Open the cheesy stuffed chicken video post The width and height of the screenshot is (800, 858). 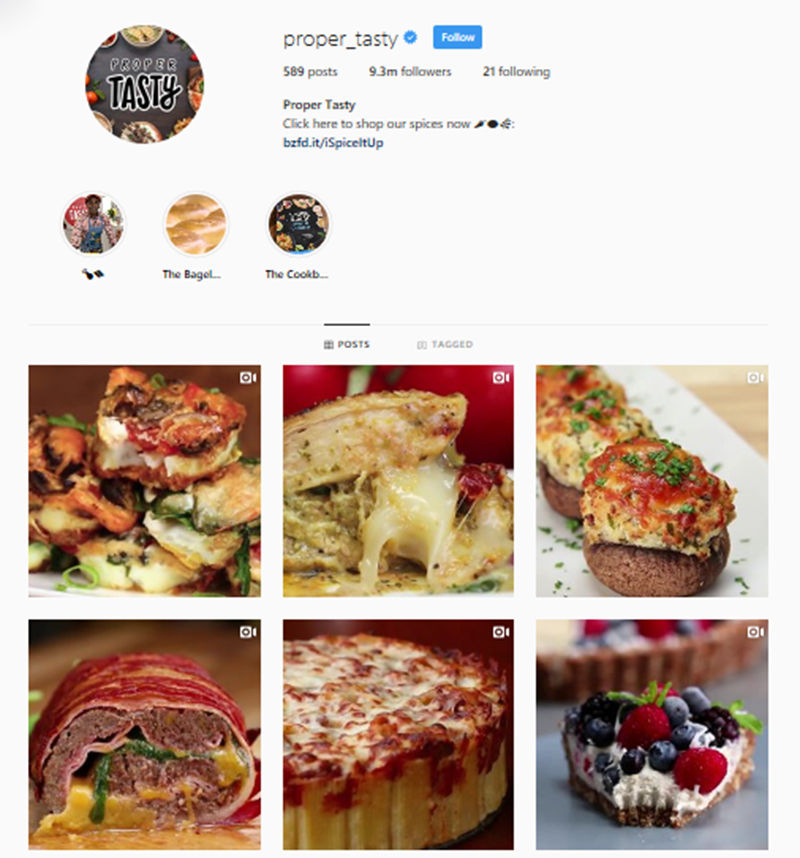point(398,481)
